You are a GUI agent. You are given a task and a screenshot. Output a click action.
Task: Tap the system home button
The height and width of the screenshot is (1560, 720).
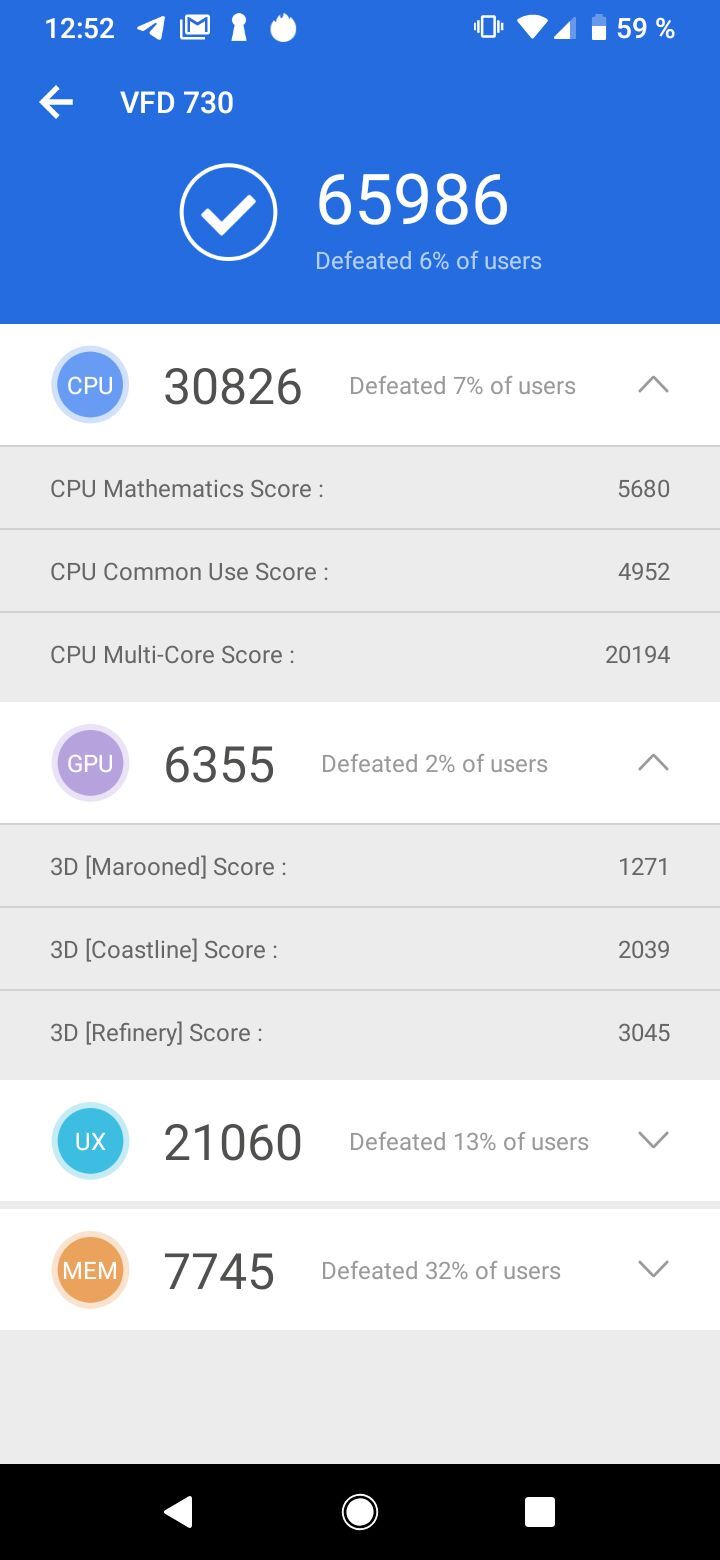(x=359, y=1512)
